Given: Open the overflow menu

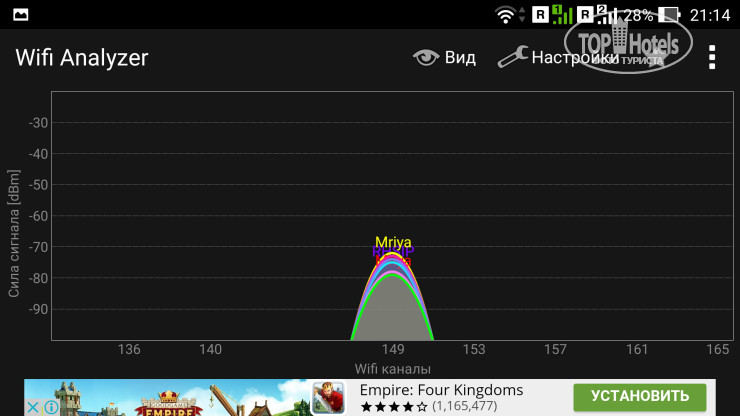Looking at the screenshot, I should click(712, 57).
